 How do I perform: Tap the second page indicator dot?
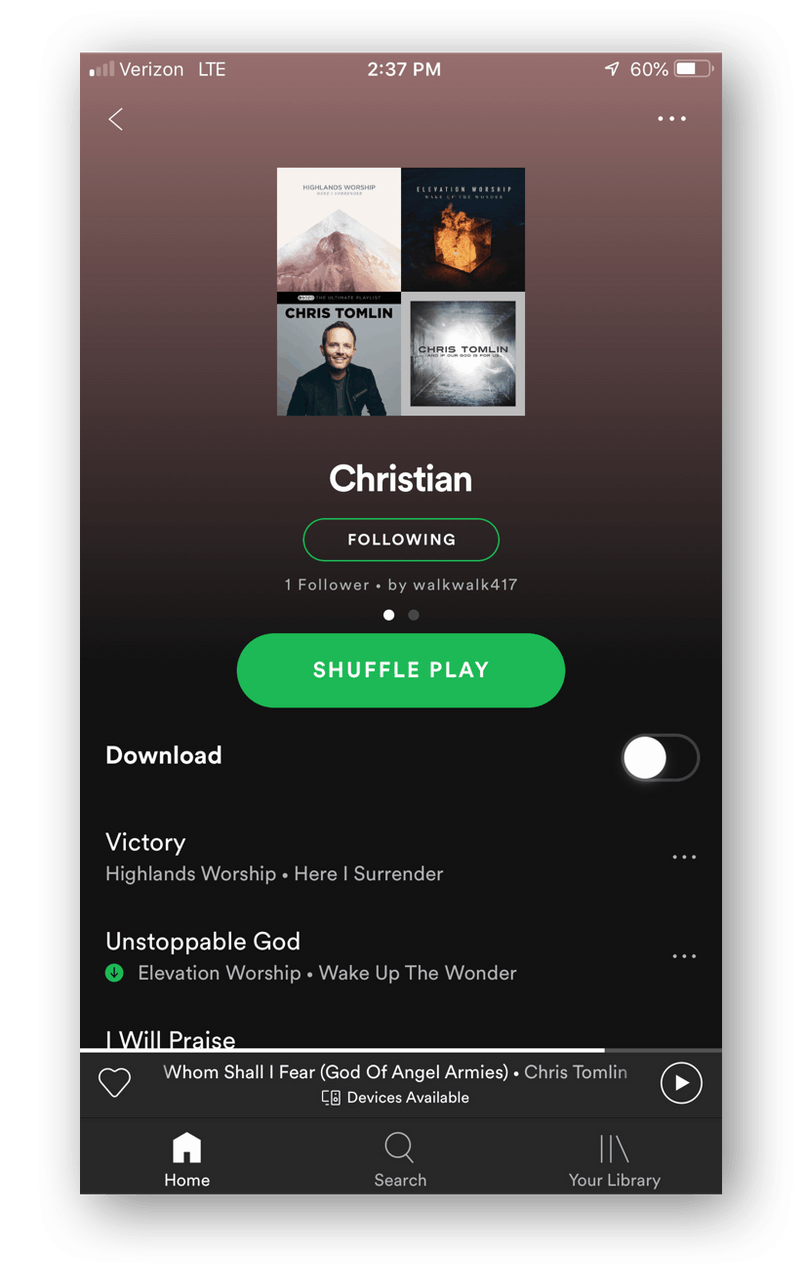click(x=413, y=615)
